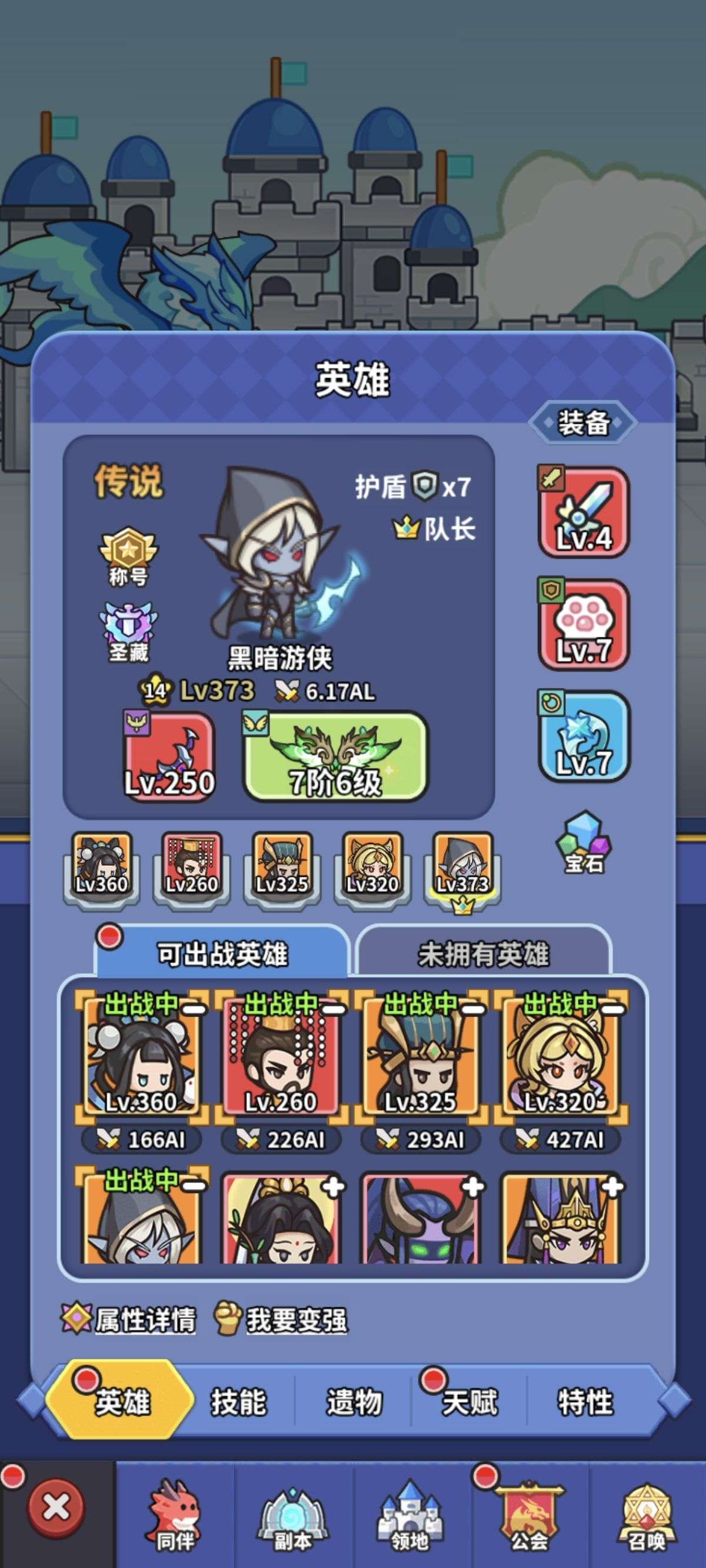Show the 未拥有英雄 unowned heroes tab
The image size is (706, 1568).
482,954
